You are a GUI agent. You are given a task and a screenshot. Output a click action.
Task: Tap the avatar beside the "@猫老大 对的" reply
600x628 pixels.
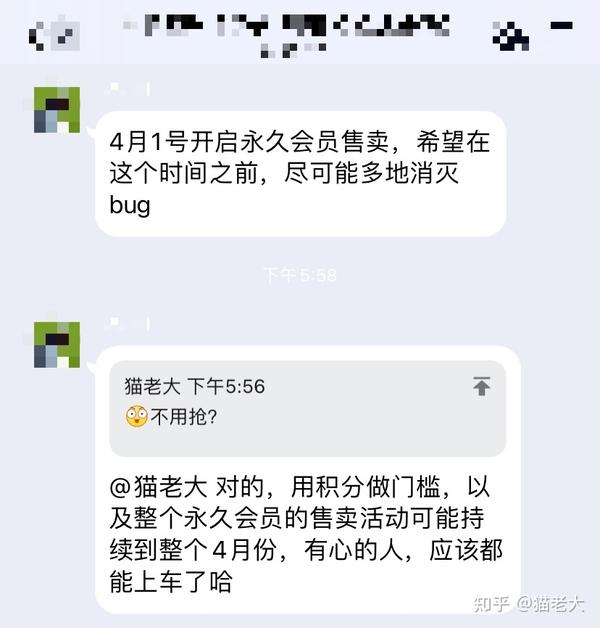pos(57,345)
